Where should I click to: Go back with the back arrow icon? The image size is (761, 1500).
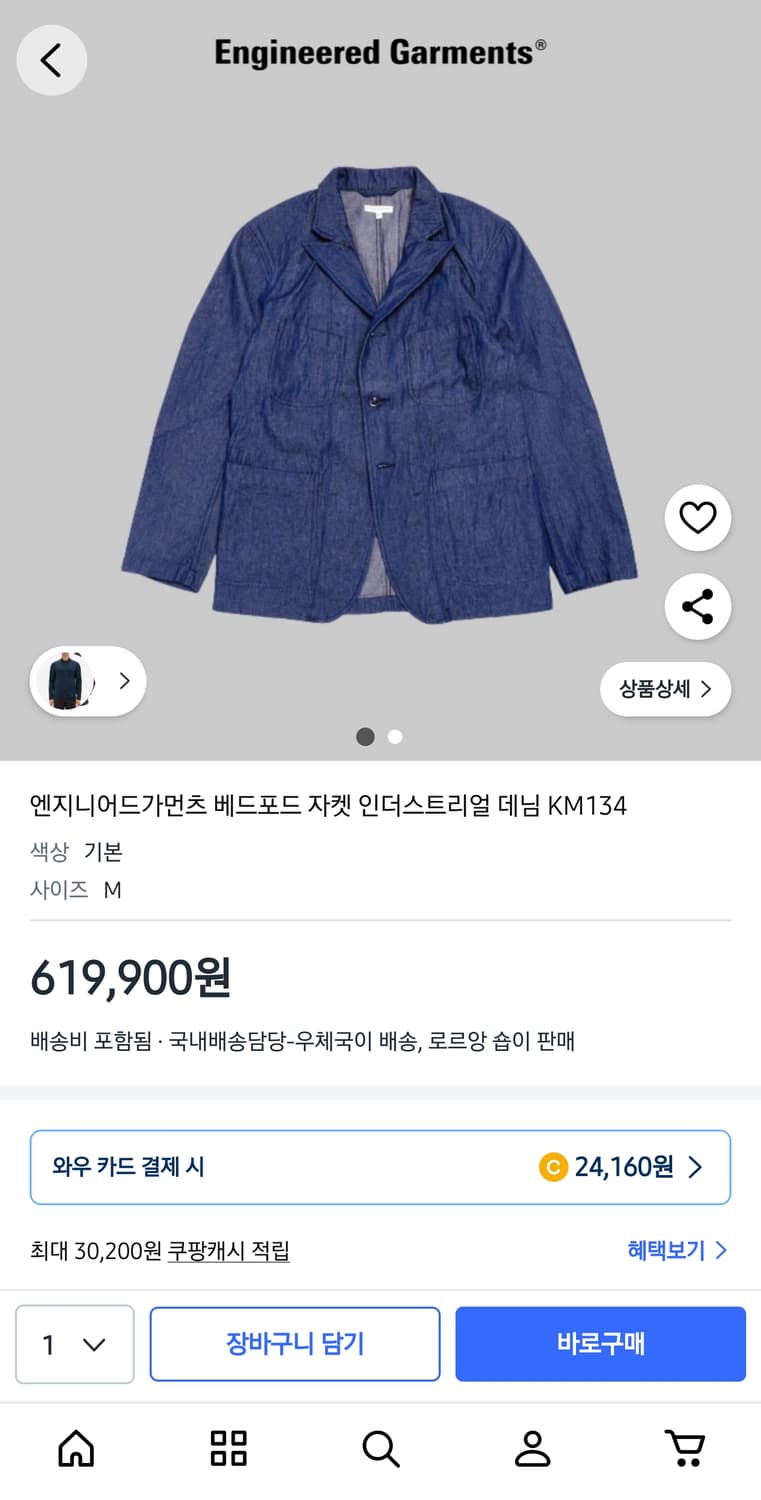click(x=51, y=60)
